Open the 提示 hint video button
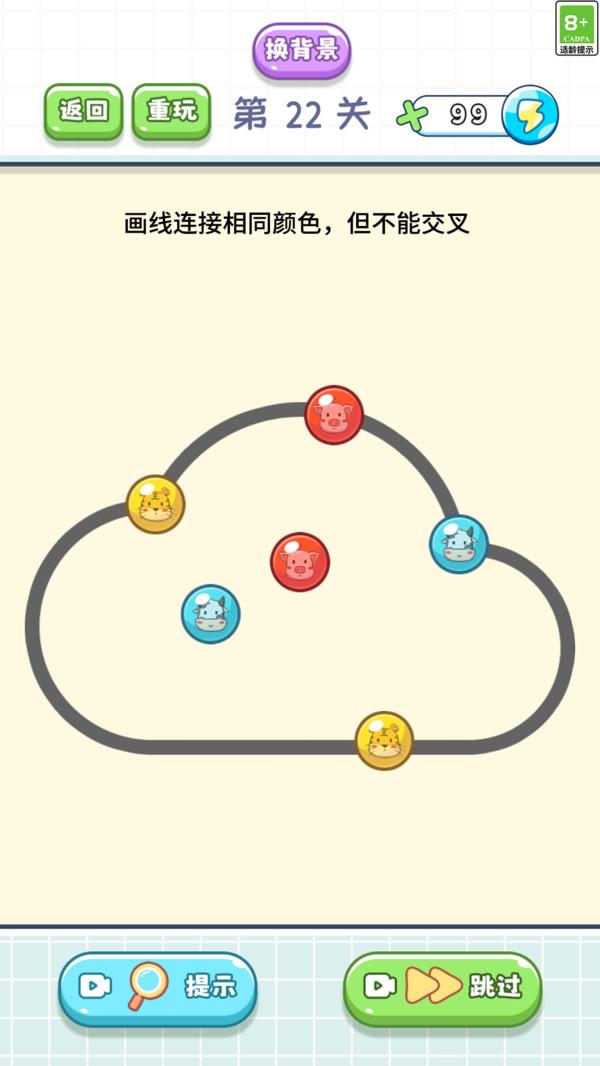Image resolution: width=600 pixels, height=1066 pixels. tap(158, 987)
